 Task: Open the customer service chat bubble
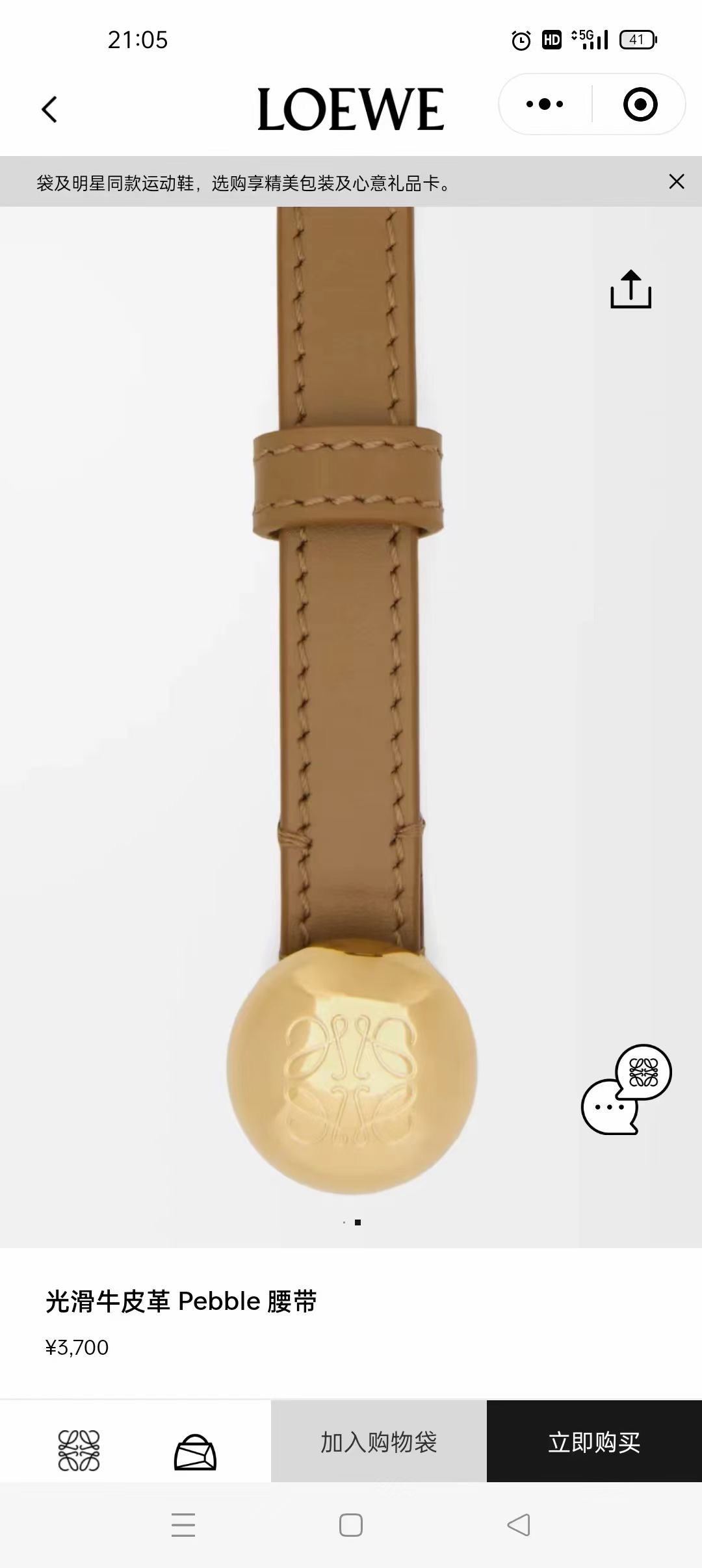point(625,1090)
